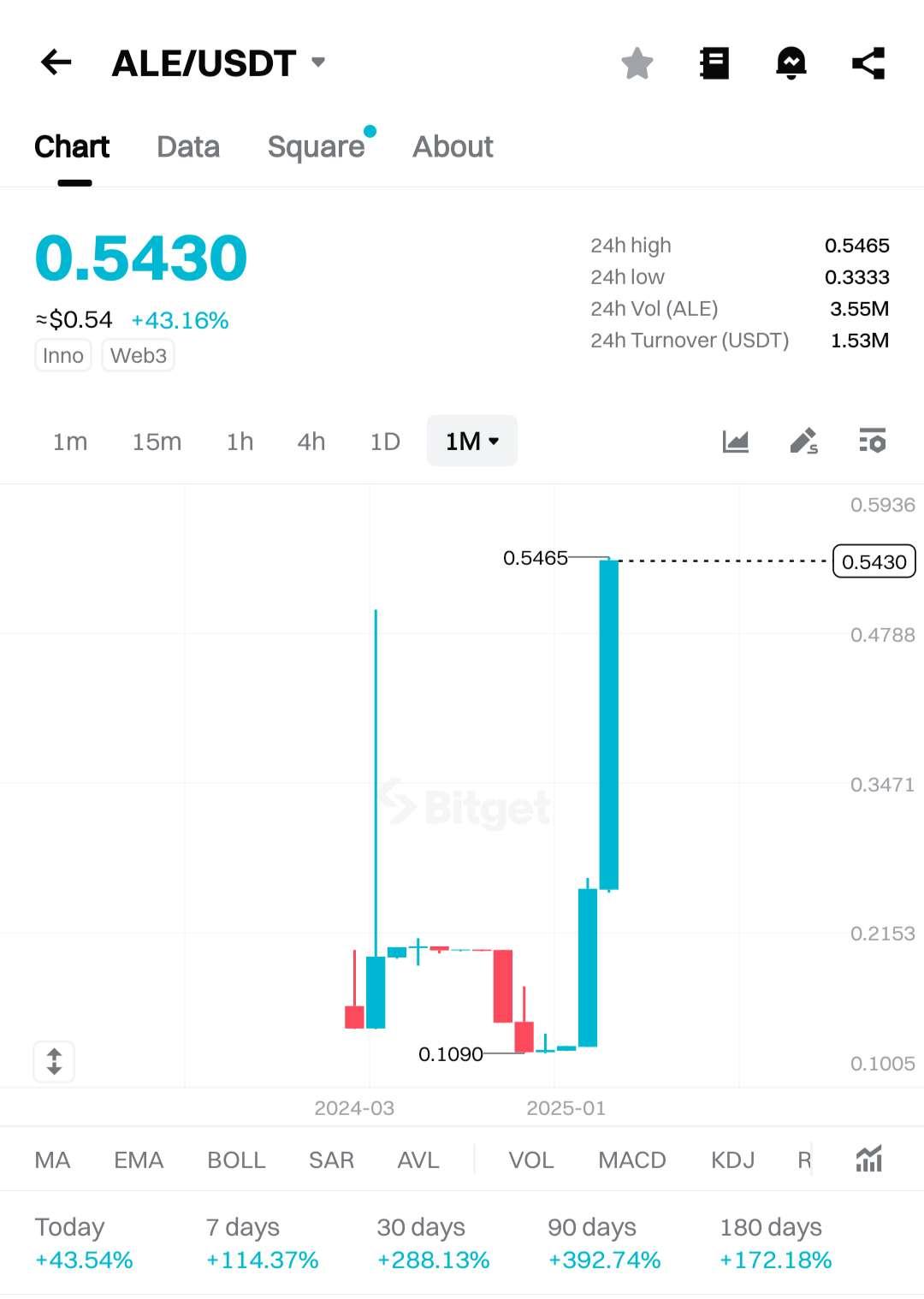Viewport: 924px width, 1299px height.
Task: Open chart settings icon
Action: [x=872, y=442]
